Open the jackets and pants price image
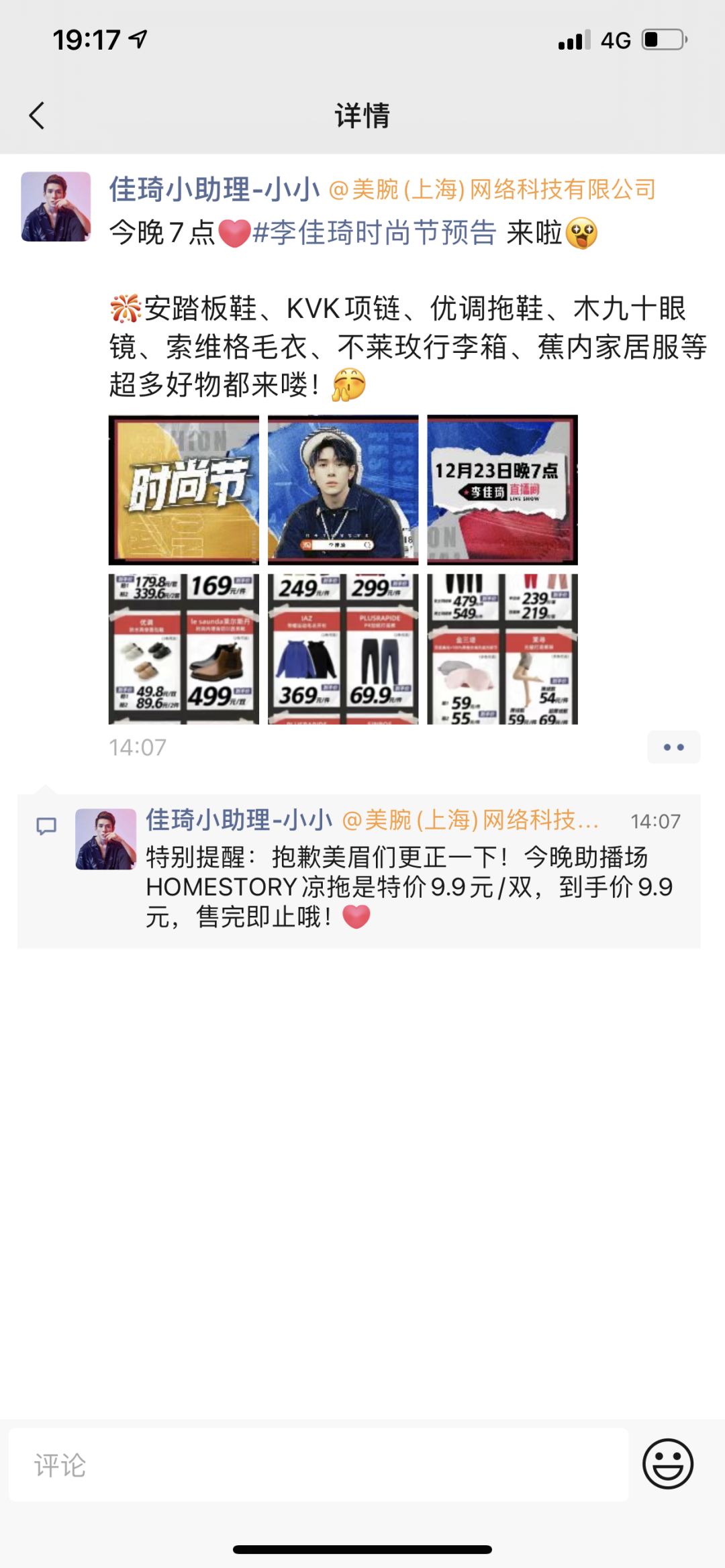This screenshot has width=725, height=1568. [343, 649]
